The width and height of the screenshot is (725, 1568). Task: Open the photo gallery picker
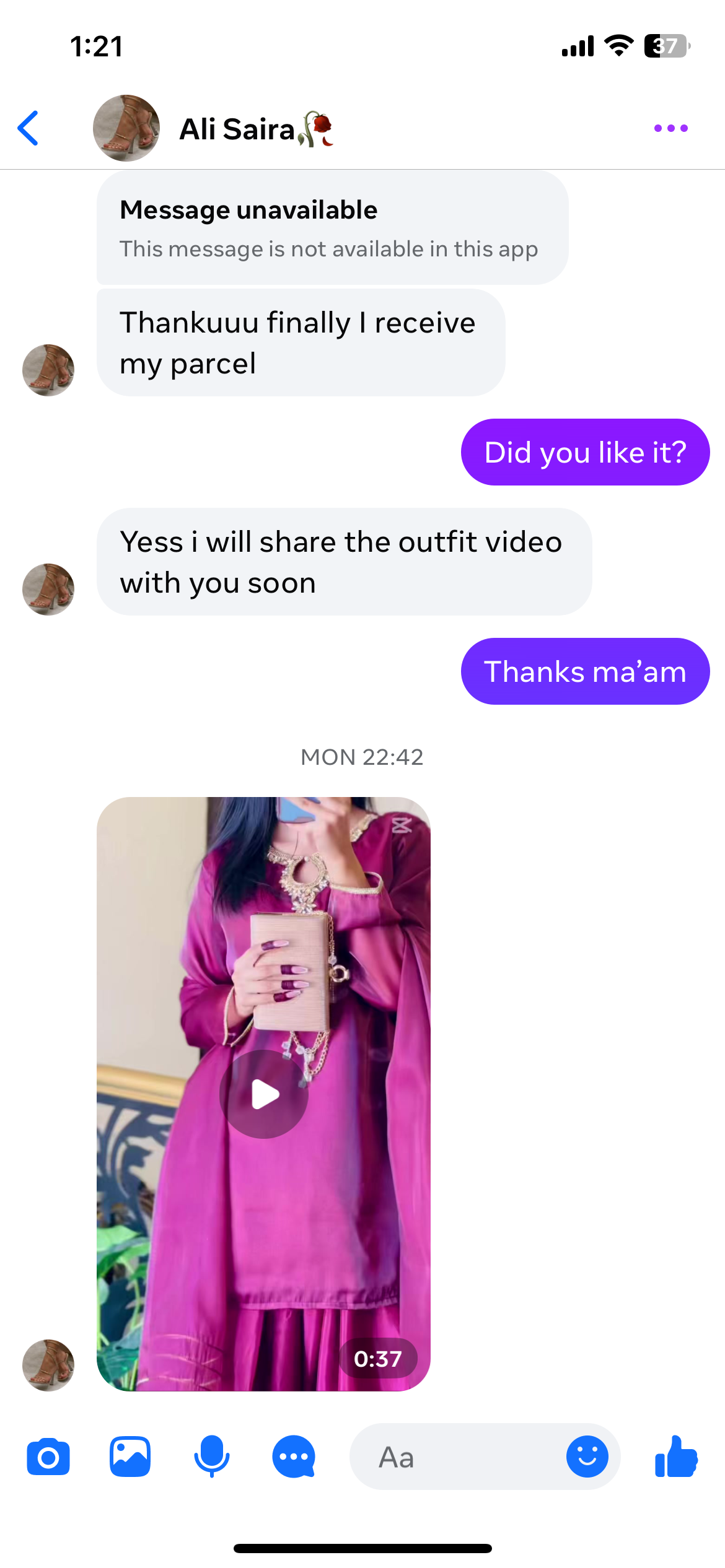coord(130,1457)
